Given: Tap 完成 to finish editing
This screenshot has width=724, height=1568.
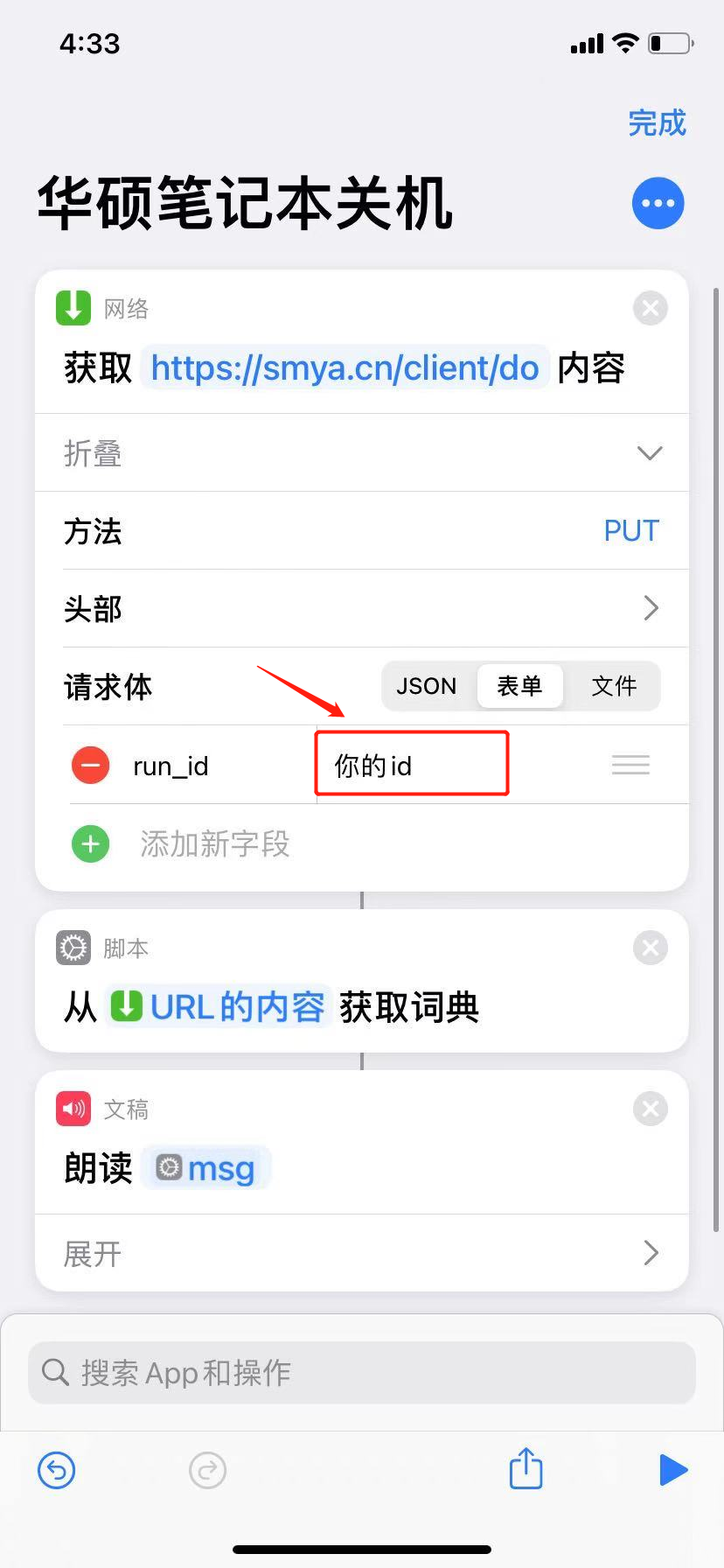Looking at the screenshot, I should 657,123.
